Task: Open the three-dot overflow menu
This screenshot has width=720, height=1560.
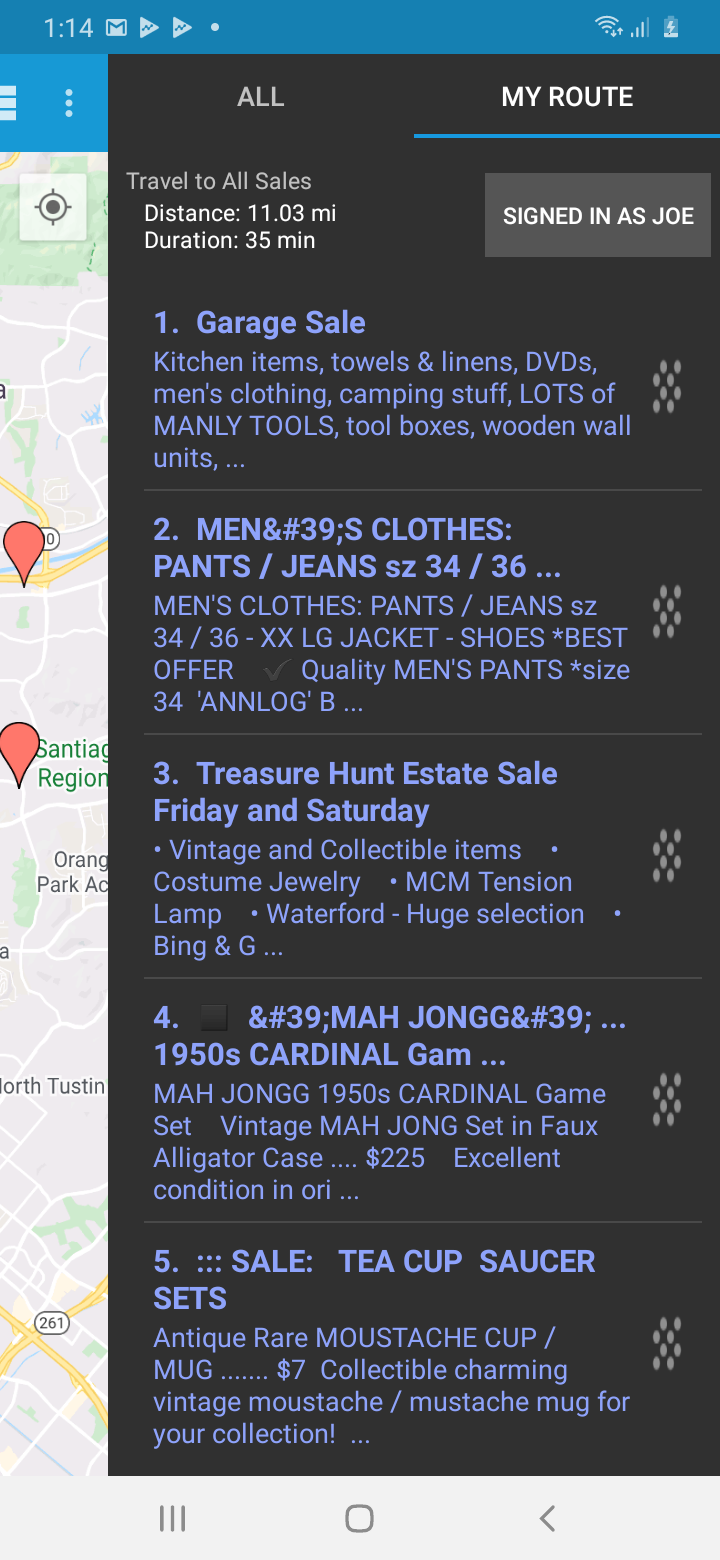Action: click(x=69, y=102)
